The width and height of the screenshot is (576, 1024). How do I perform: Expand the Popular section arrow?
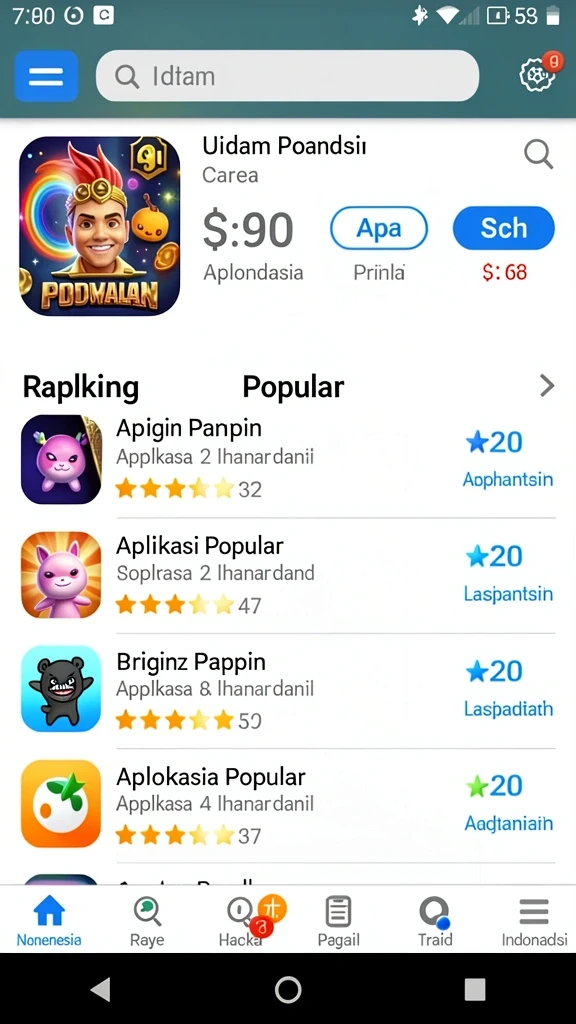(547, 386)
